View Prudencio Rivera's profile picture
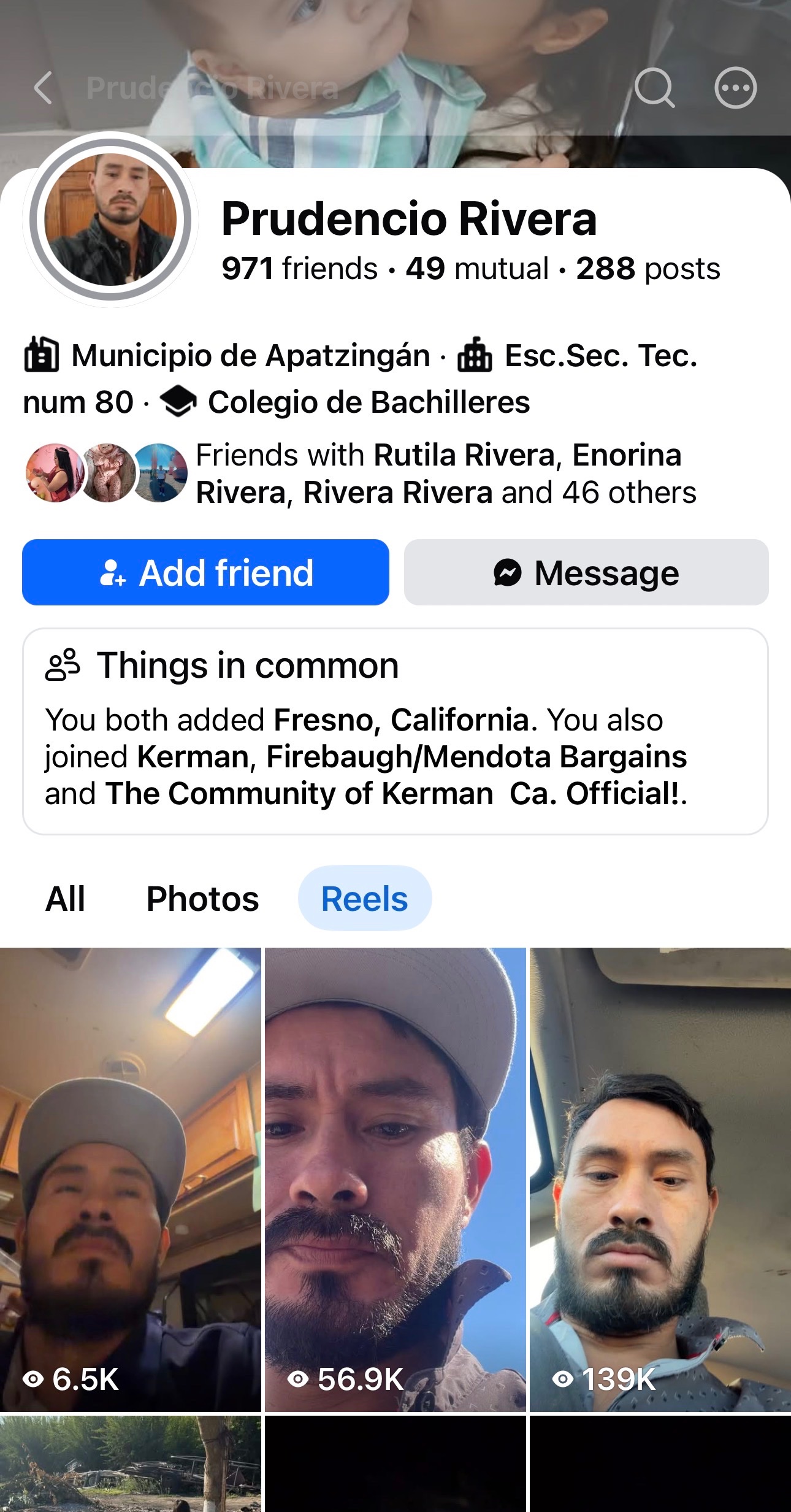 point(110,220)
